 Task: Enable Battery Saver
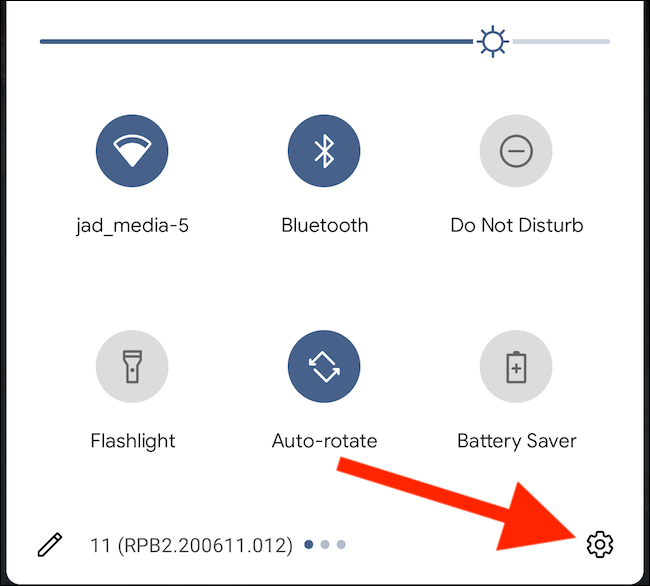516,367
